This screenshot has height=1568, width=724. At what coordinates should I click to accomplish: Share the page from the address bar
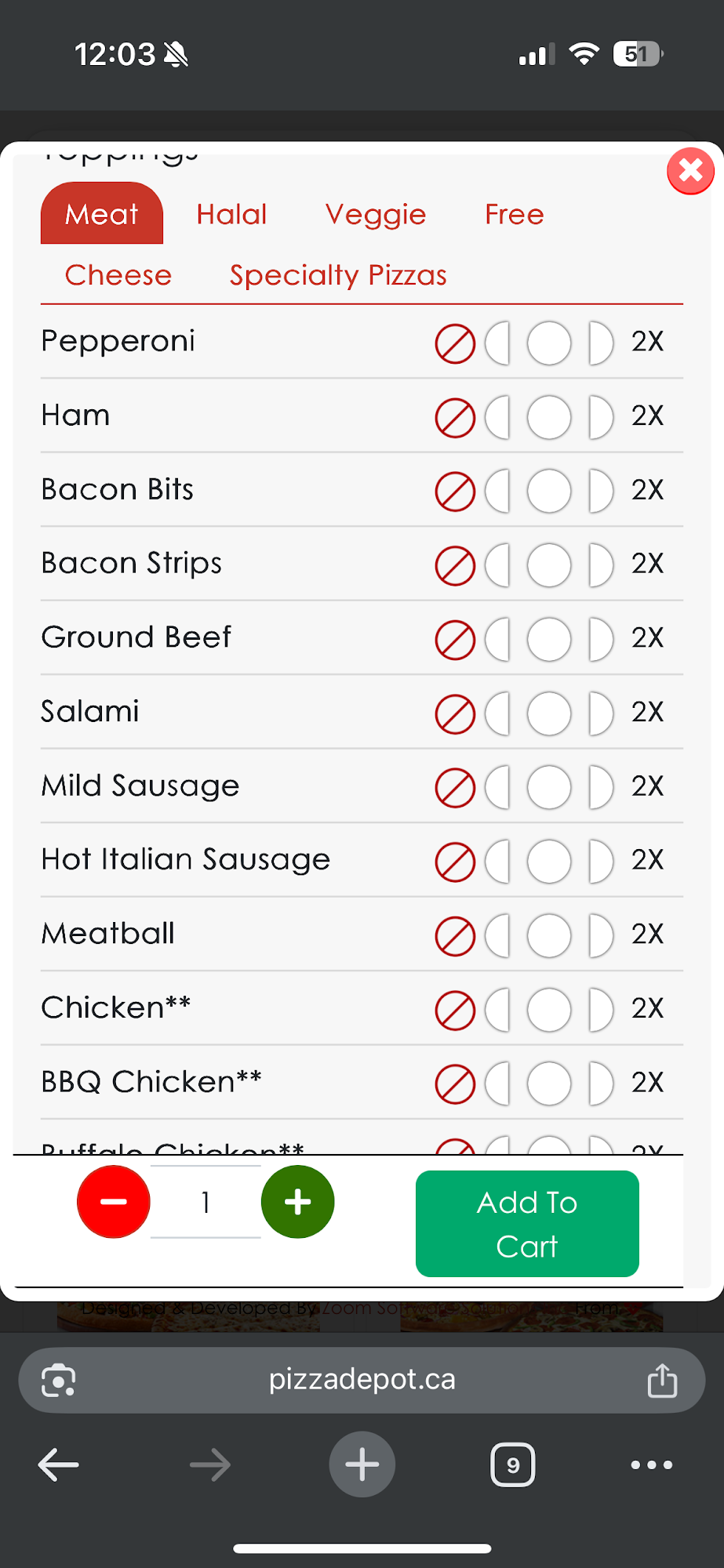coord(662,1380)
